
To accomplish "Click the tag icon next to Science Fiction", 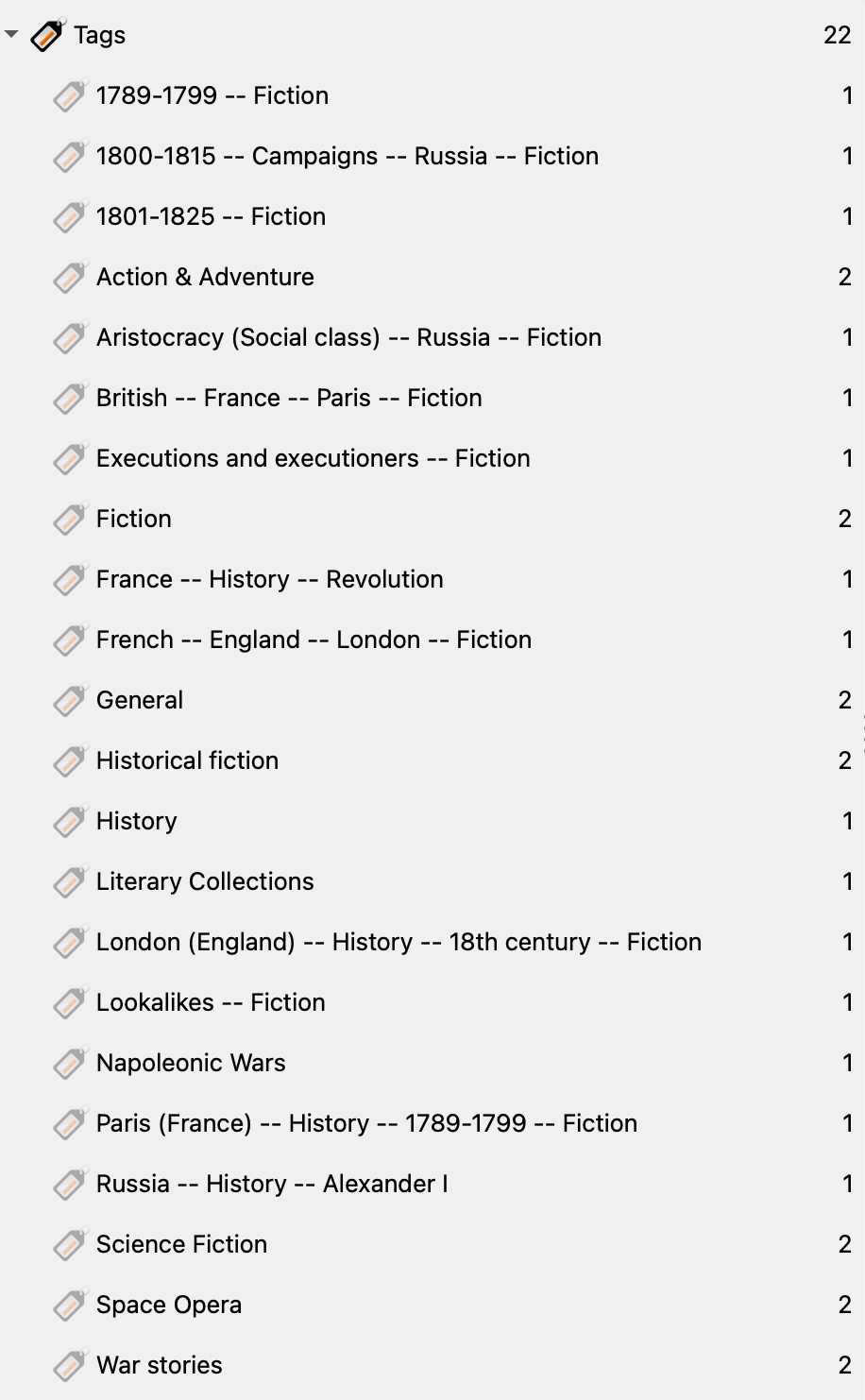I will pos(68,1246).
